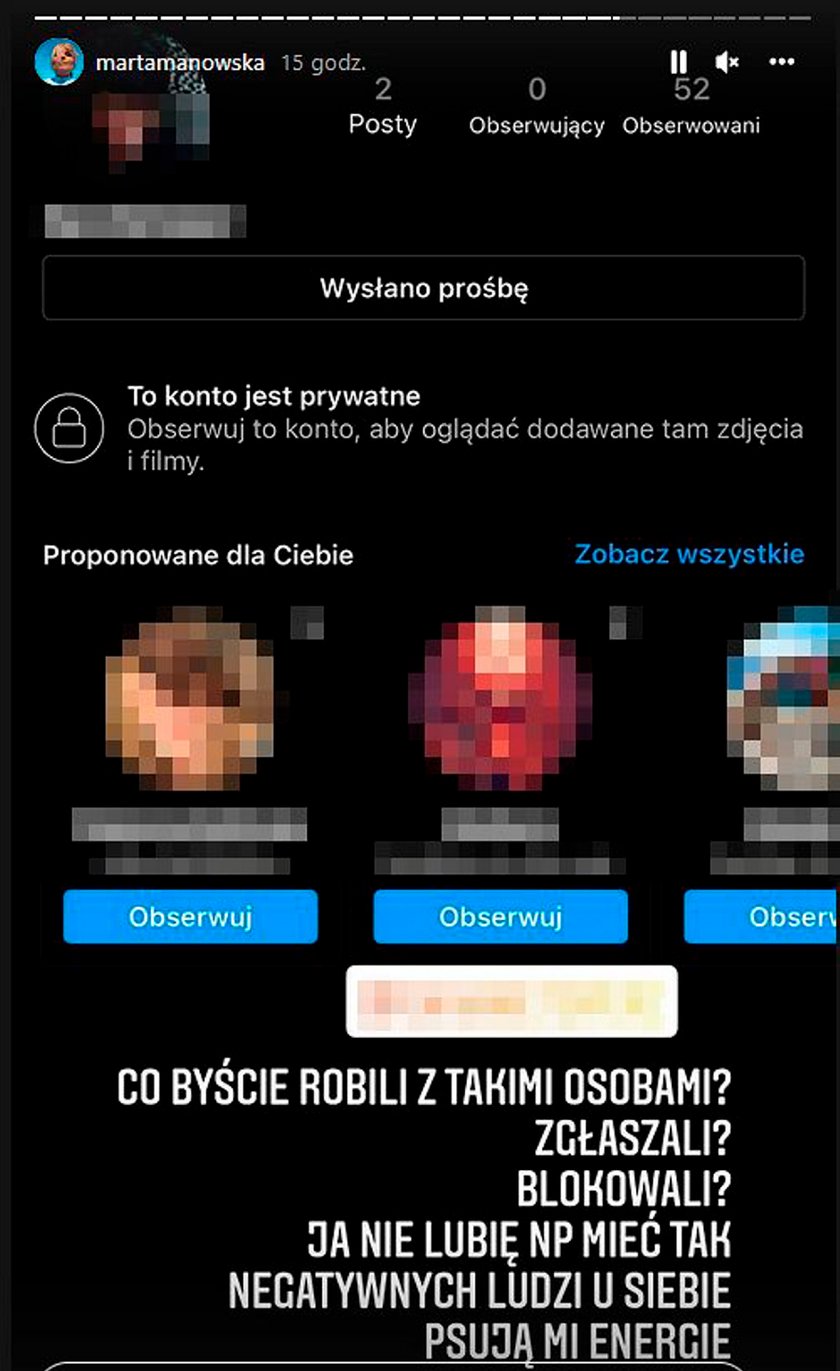Open martamanowska's profile from the username
Viewport: 840px width, 1371px height.
[180, 62]
